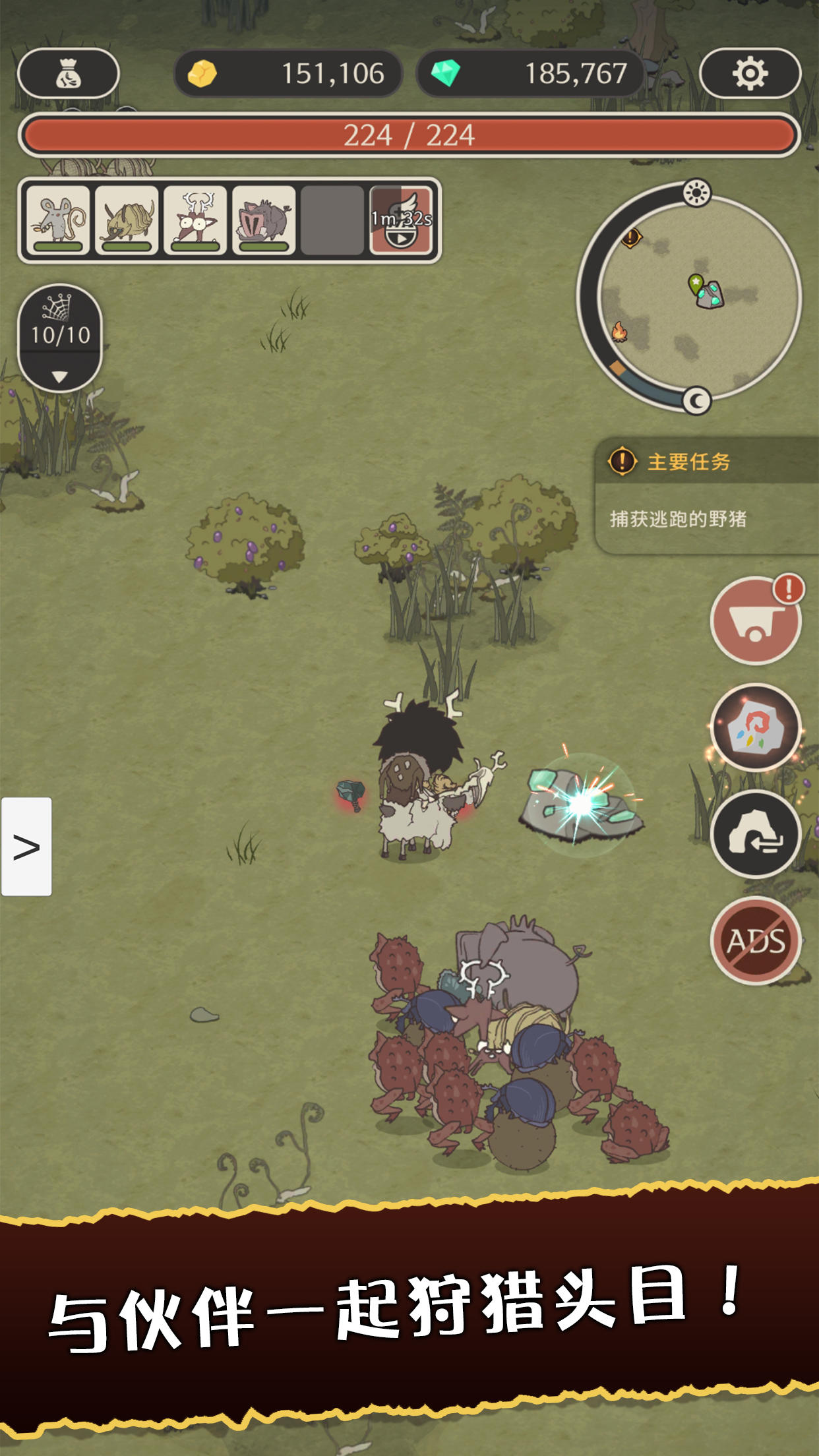The image size is (819, 1456).
Task: Open the green gem currency counter
Action: click(530, 73)
